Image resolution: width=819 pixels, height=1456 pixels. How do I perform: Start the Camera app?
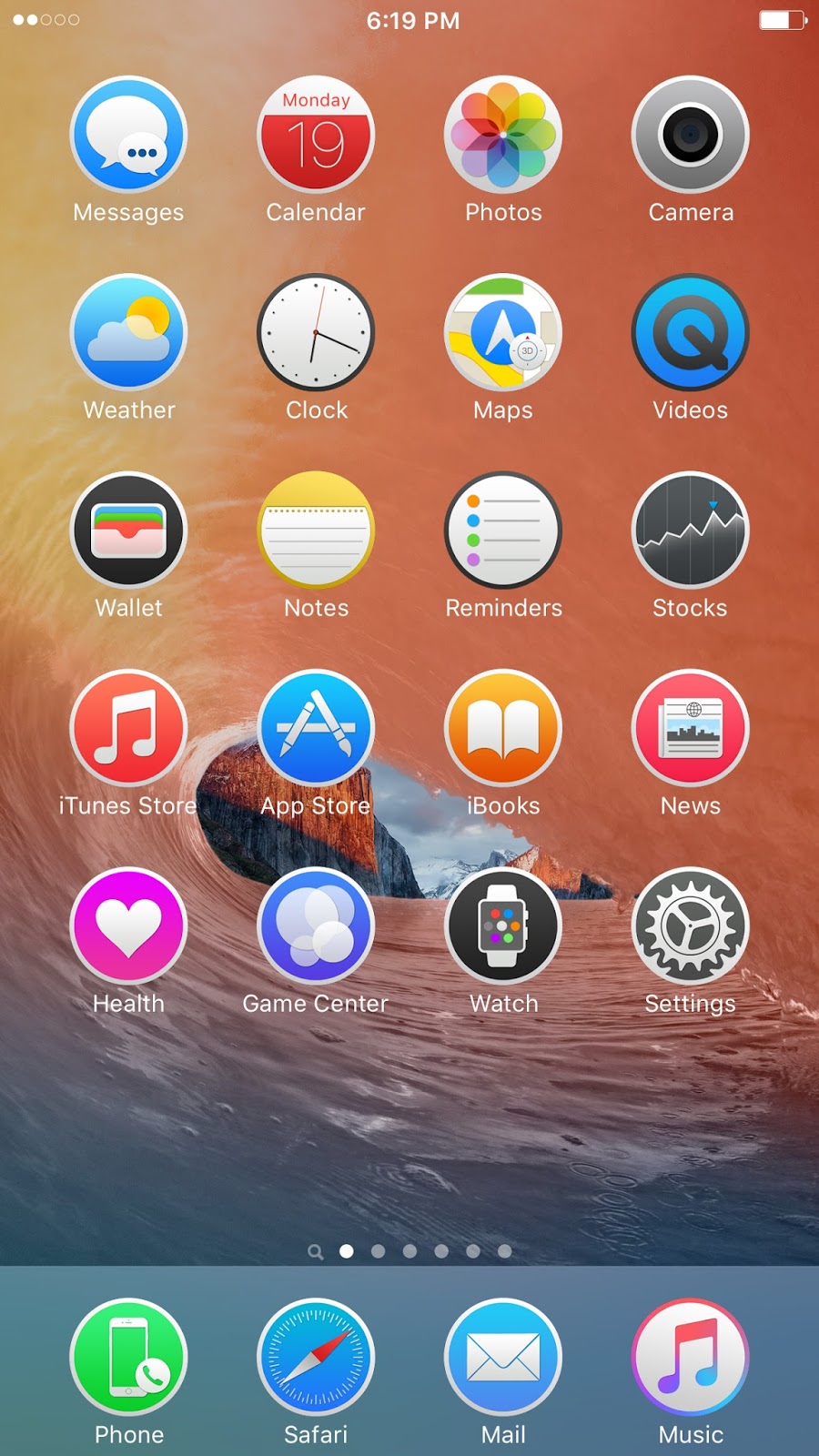691,135
